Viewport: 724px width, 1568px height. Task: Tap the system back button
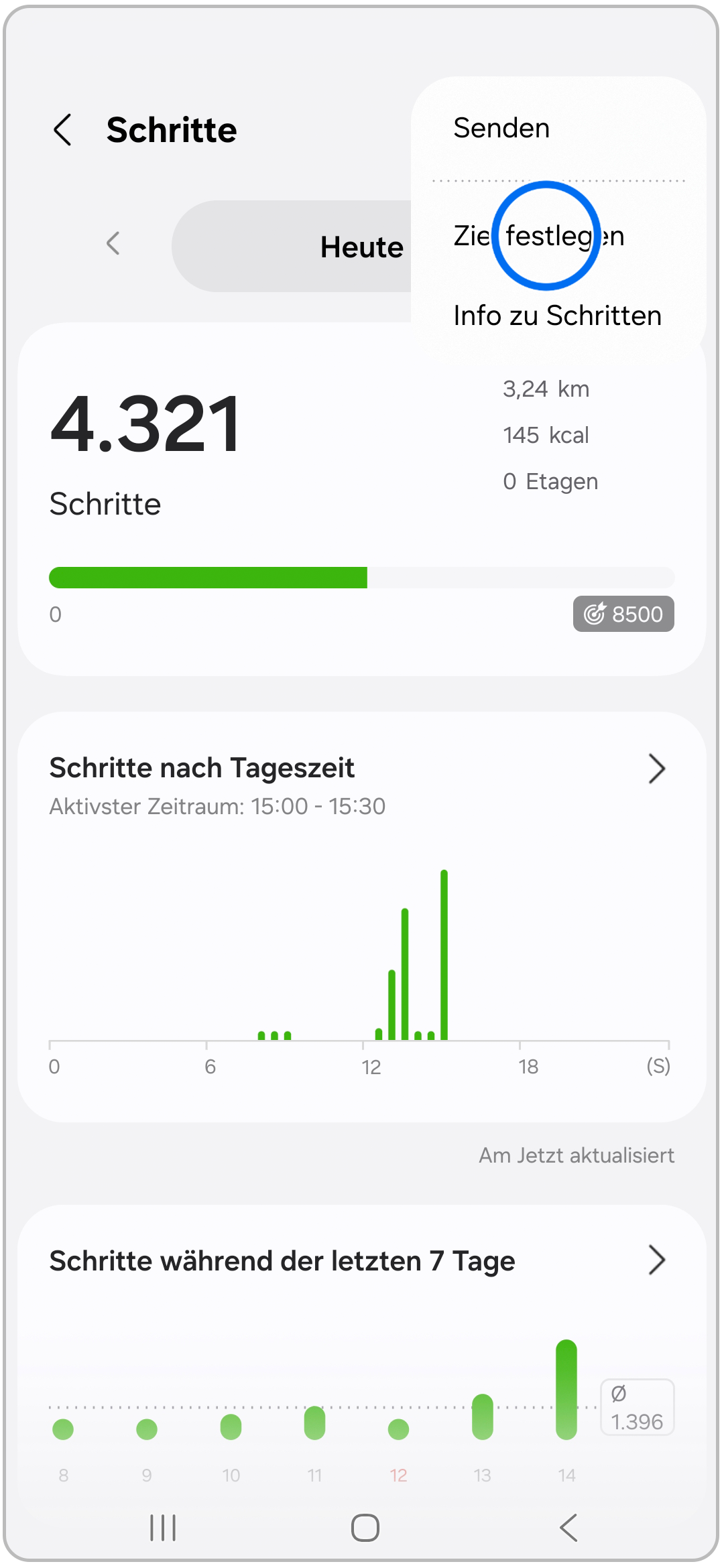(568, 1528)
